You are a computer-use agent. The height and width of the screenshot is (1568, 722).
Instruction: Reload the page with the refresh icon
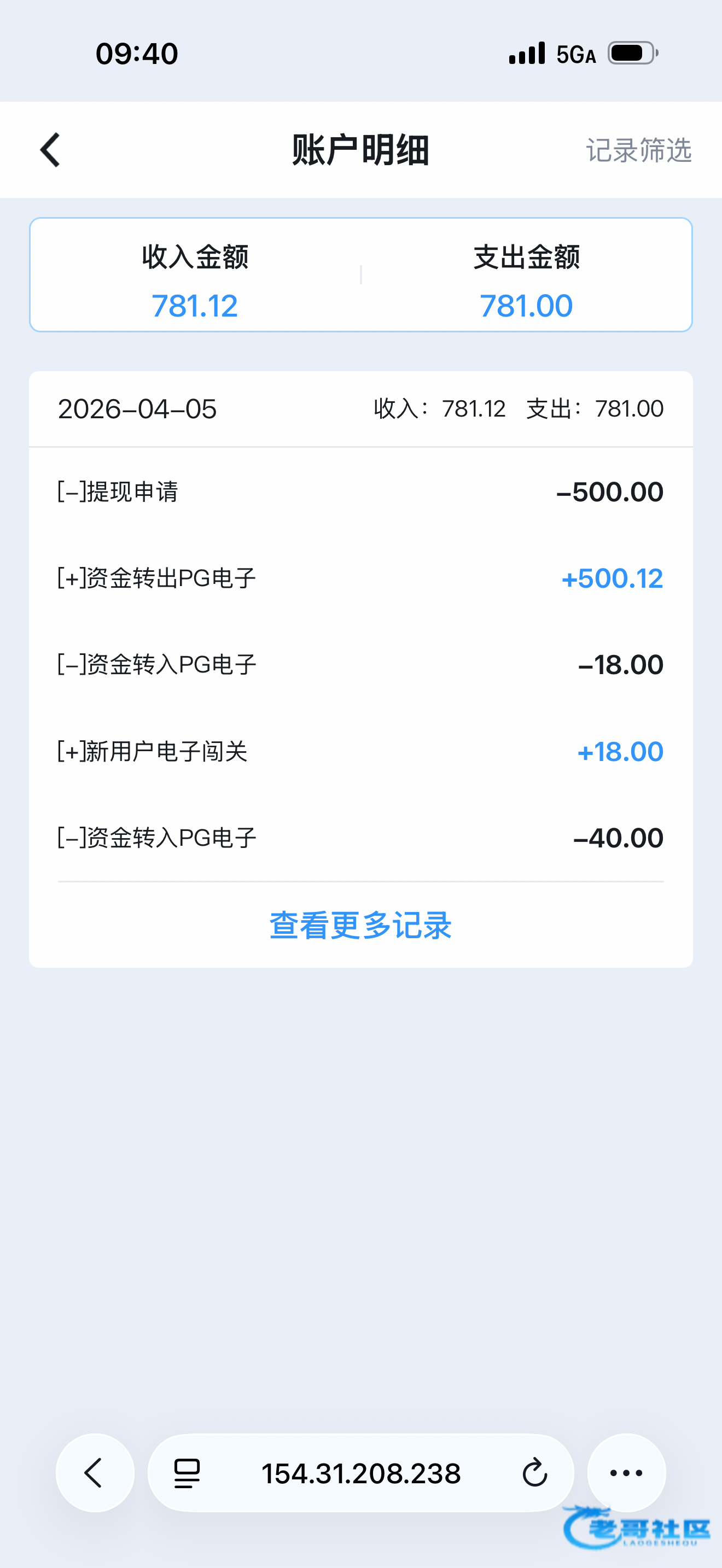(534, 1473)
